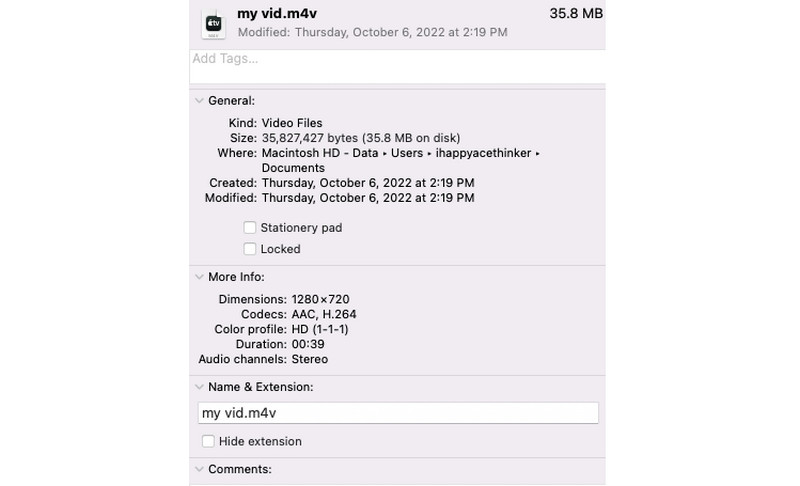Enable the Stationery pad checkbox
The image size is (800, 486).
click(250, 228)
